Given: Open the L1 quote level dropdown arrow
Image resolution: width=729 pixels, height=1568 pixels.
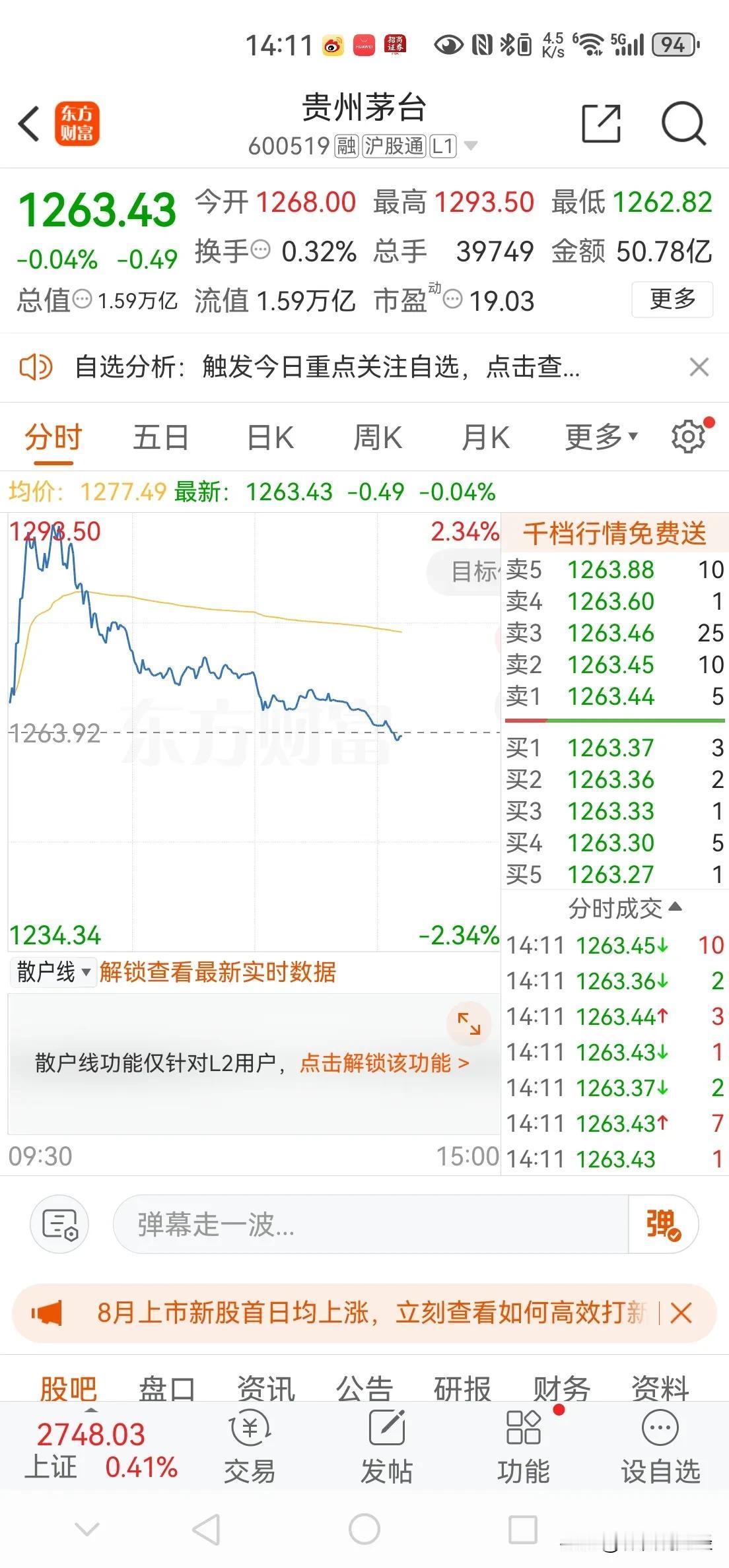Looking at the screenshot, I should point(469,147).
